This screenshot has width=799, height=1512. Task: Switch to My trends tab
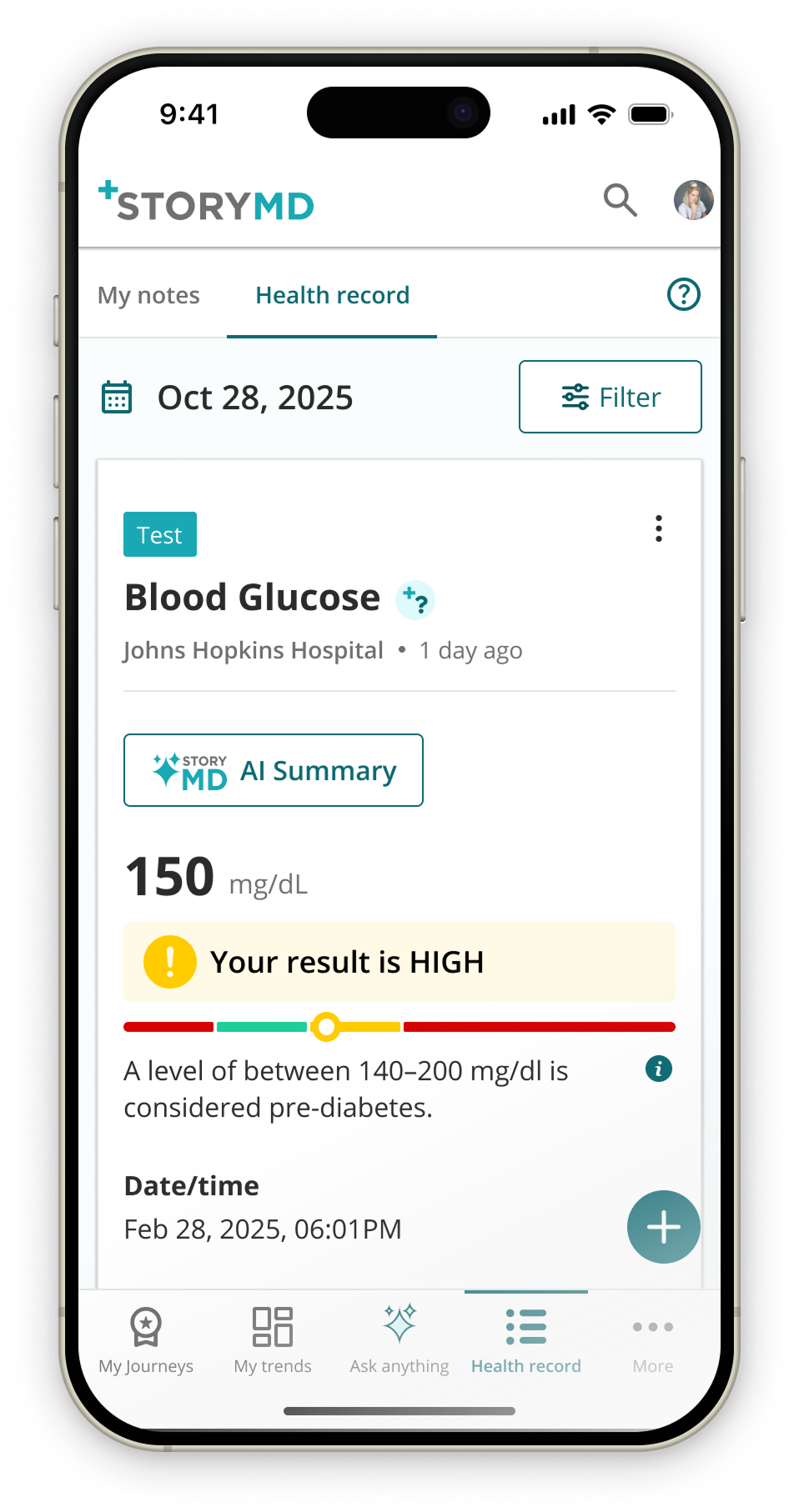273,1339
